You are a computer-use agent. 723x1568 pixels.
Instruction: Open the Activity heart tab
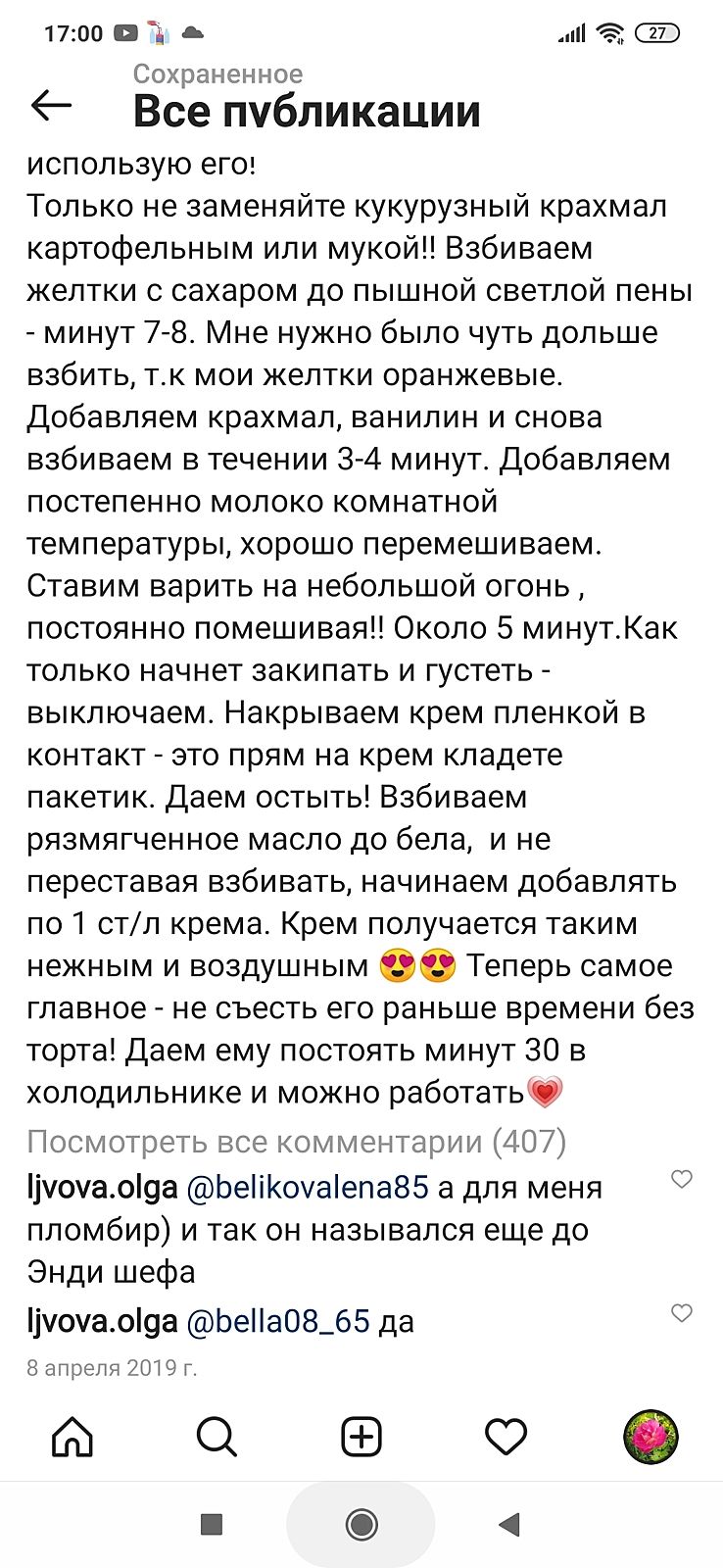tap(506, 1438)
